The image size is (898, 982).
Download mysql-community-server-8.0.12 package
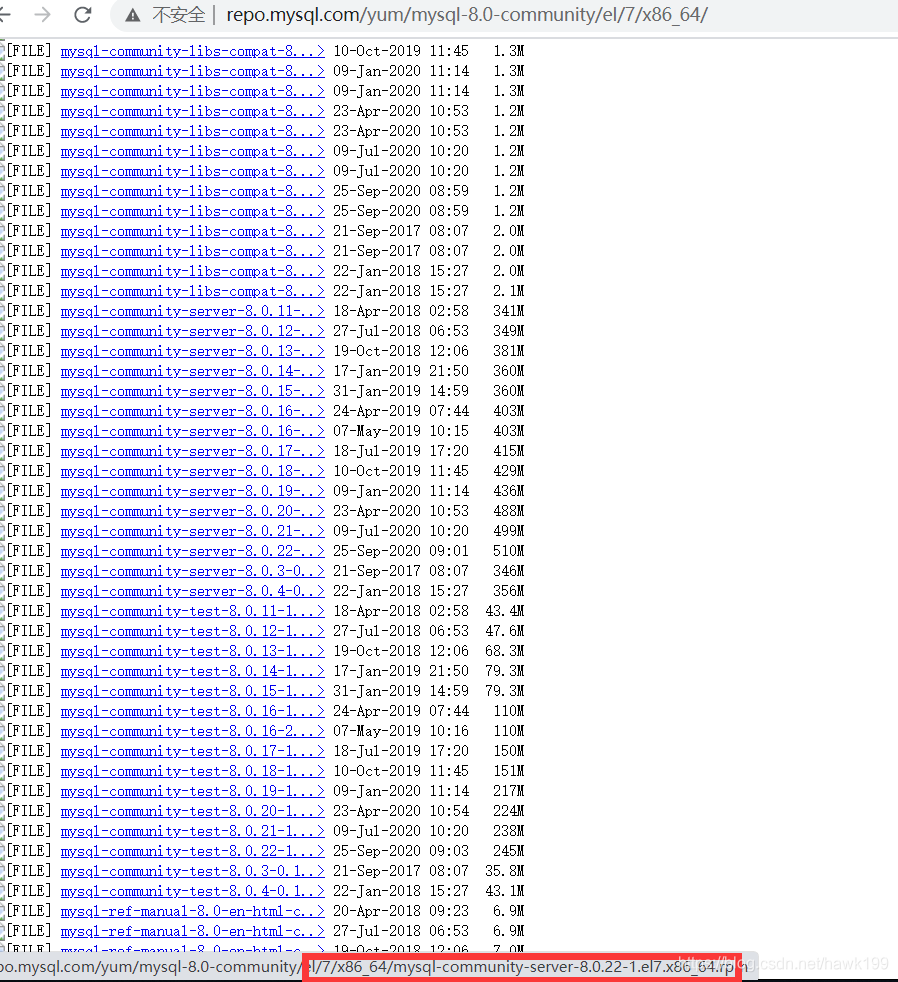(192, 331)
